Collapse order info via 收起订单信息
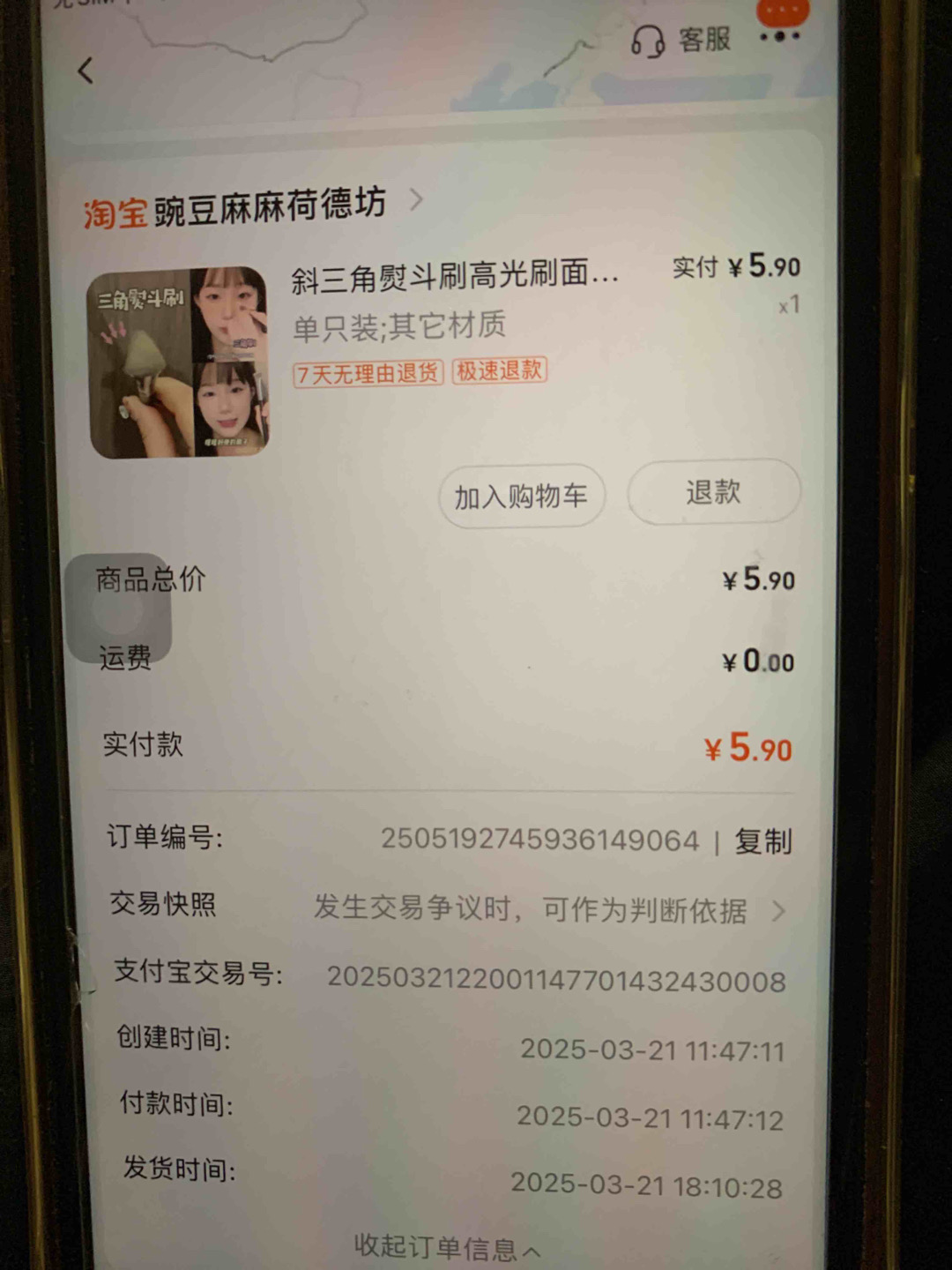This screenshot has height=1270, width=952. [x=446, y=1247]
